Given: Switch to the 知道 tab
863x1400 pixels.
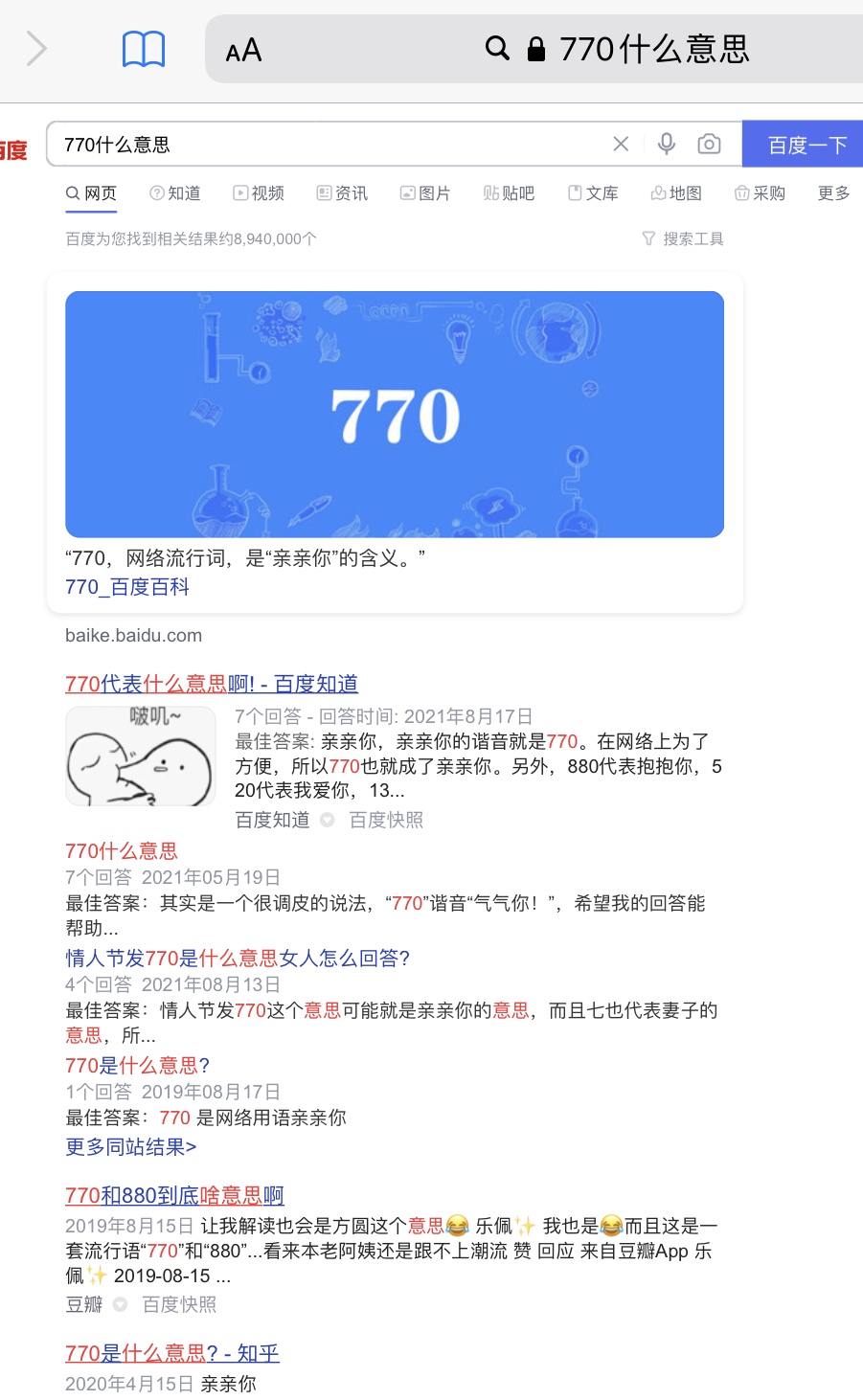Looking at the screenshot, I should click(175, 193).
